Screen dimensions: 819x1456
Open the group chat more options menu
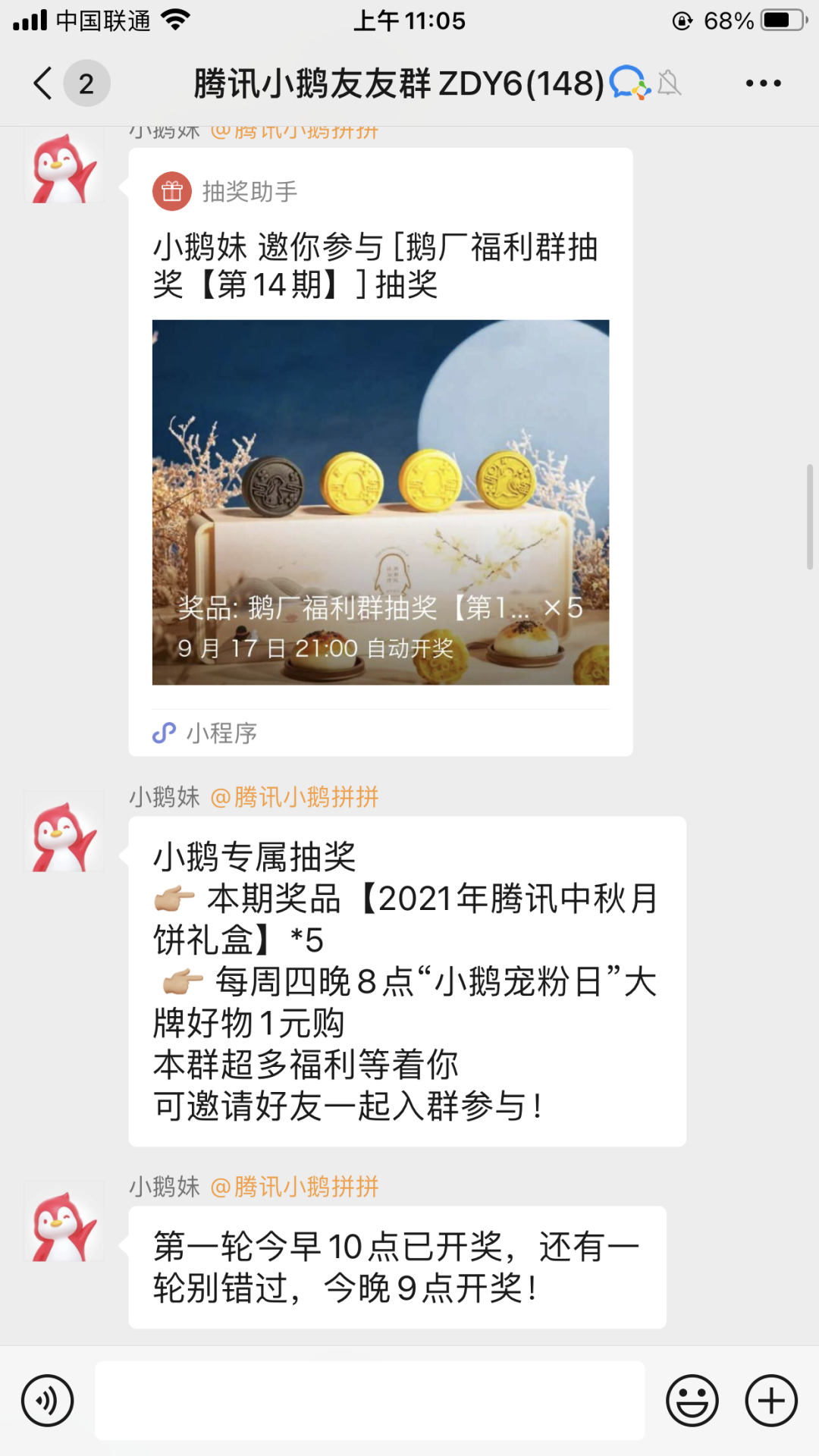coord(762,82)
